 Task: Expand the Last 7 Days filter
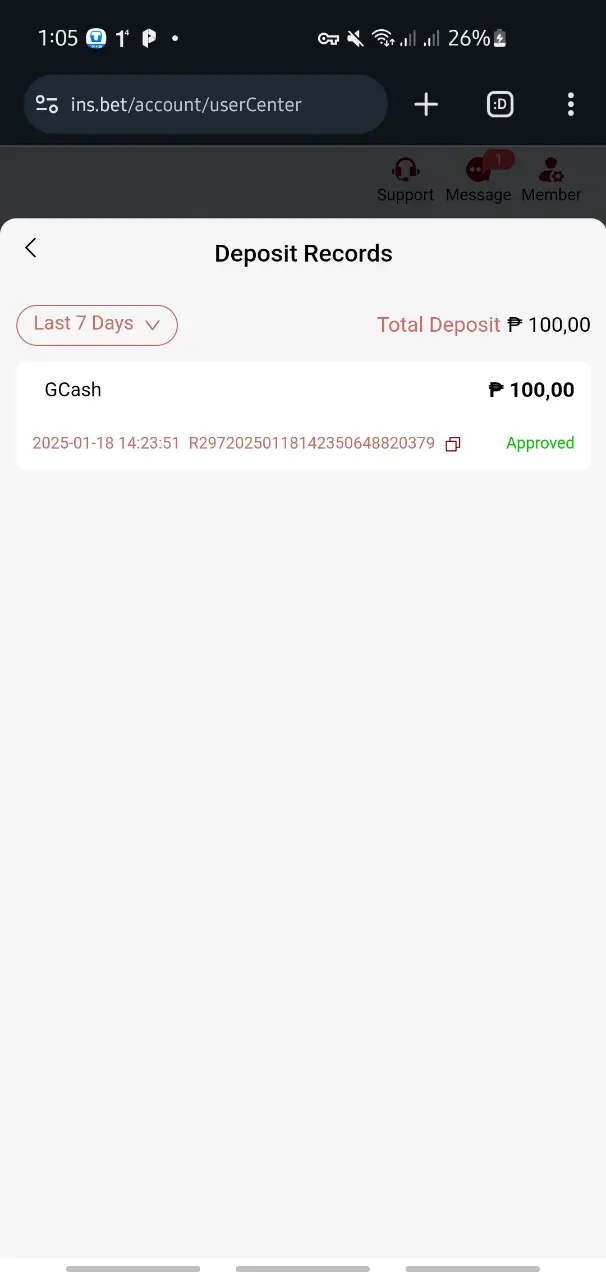(97, 325)
